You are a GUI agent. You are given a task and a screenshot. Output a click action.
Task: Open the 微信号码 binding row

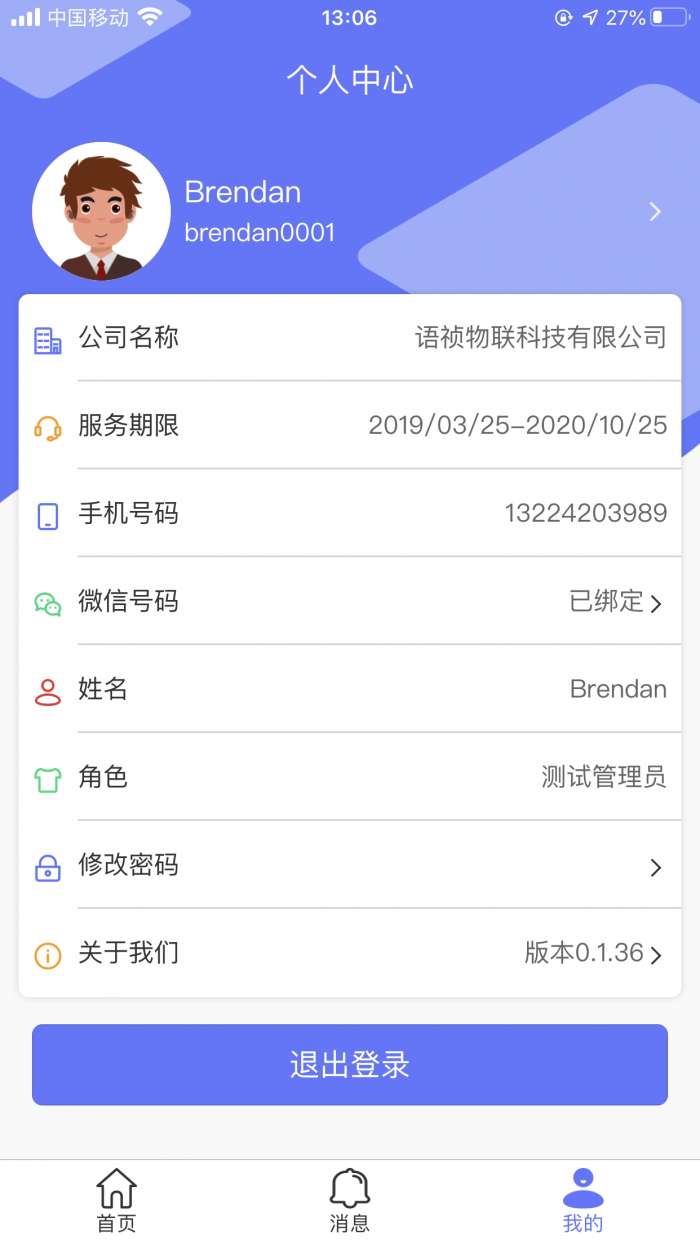coord(350,602)
